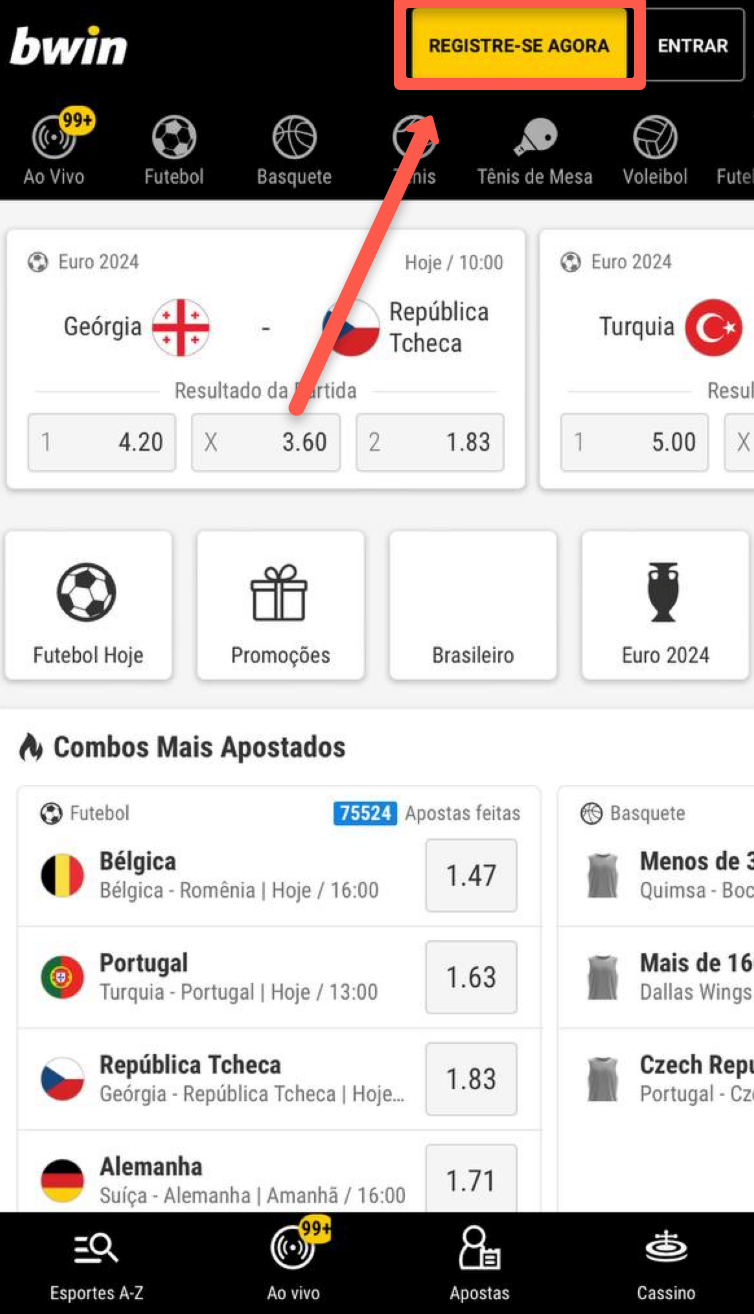
Task: Go to Apostas in bottom bar
Action: (x=479, y=1264)
